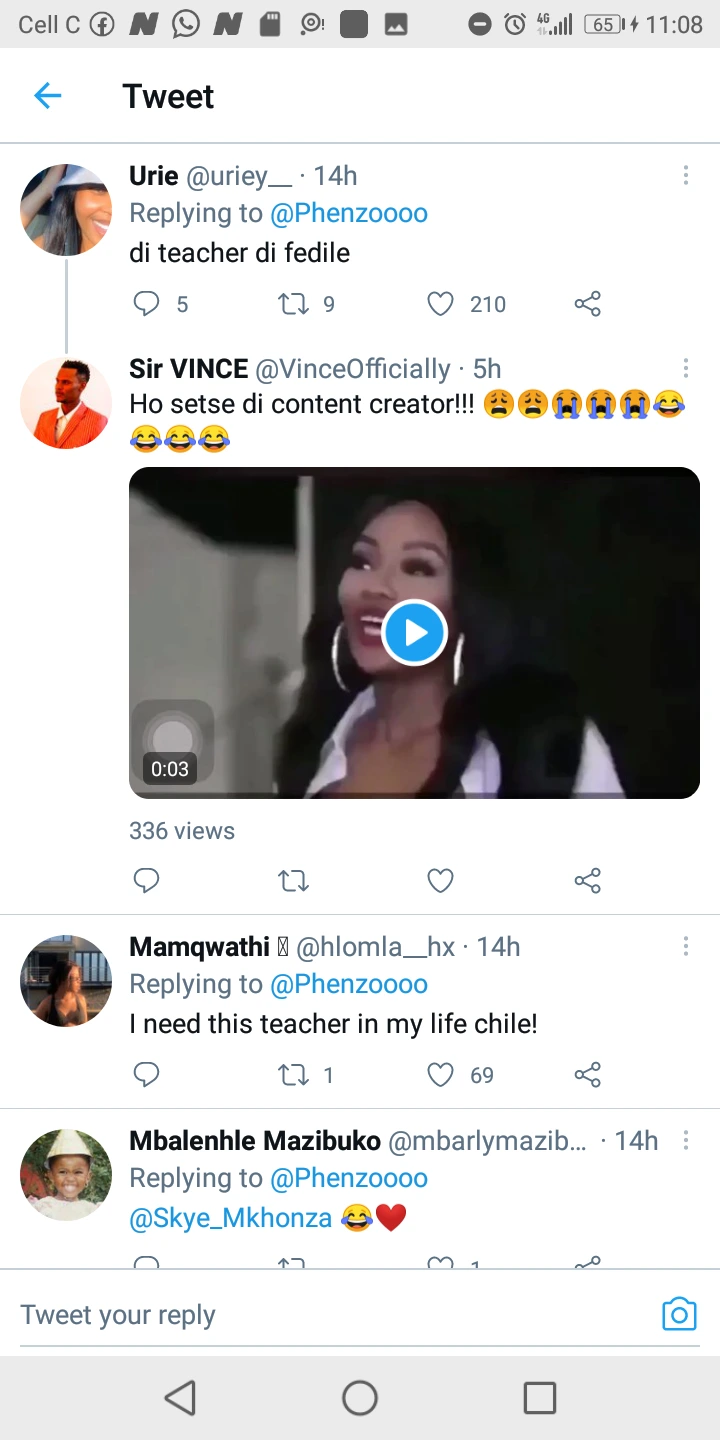Viewport: 720px width, 1440px height.
Task: Open overflow menu on Urie's tweet
Action: (x=686, y=176)
